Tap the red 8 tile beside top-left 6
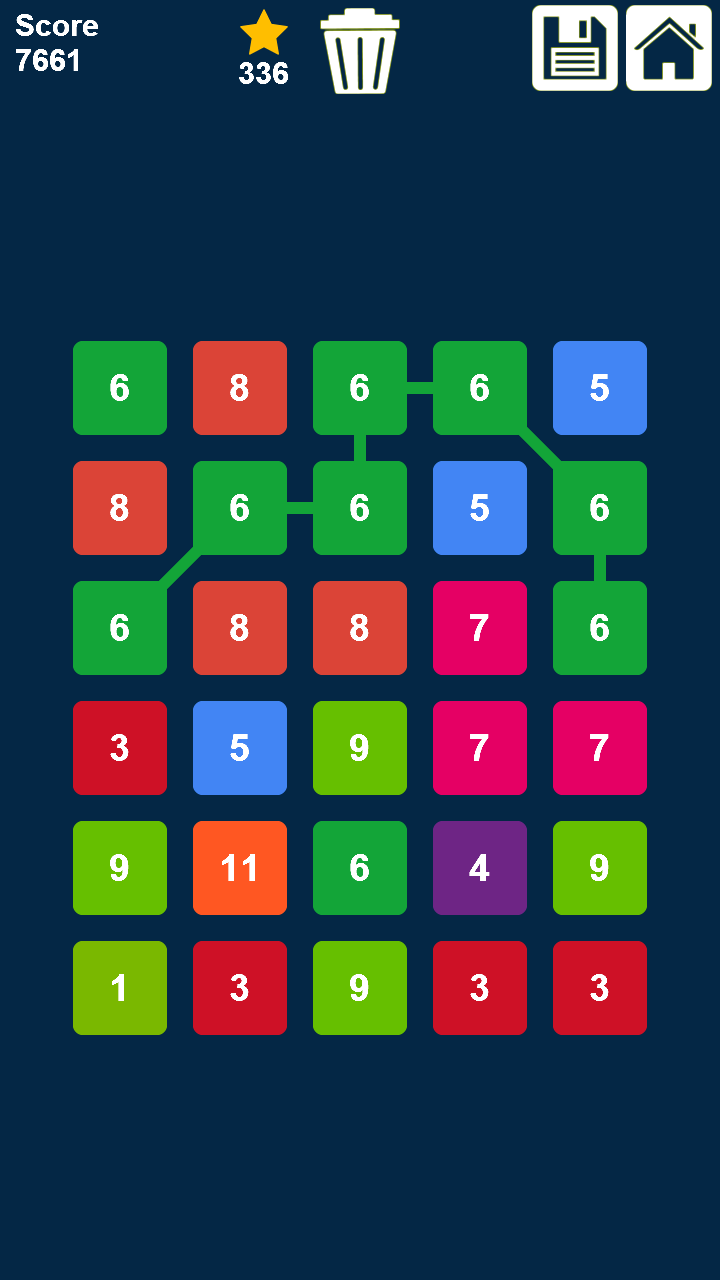720x1280 pixels. pyautogui.click(x=240, y=388)
